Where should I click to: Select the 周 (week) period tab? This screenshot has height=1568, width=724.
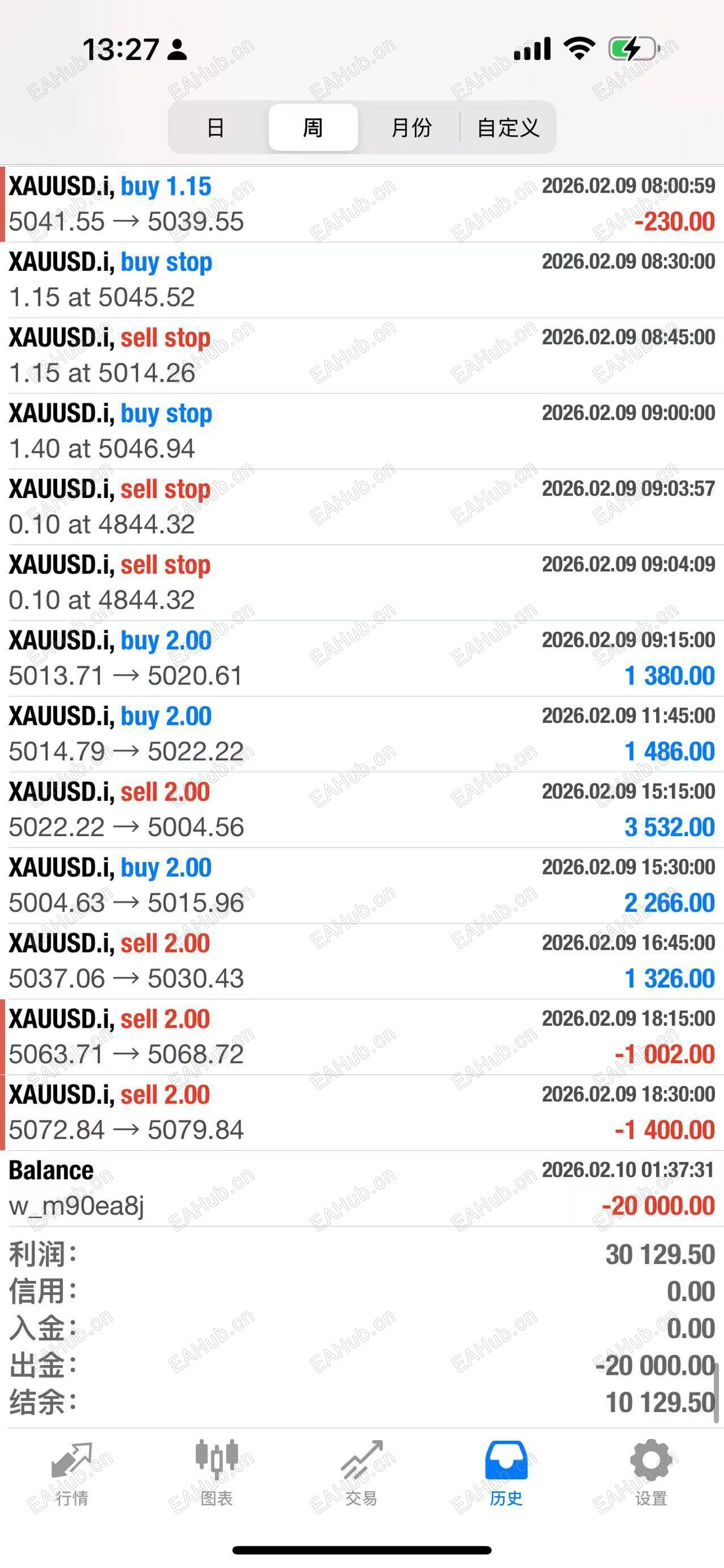pos(313,128)
